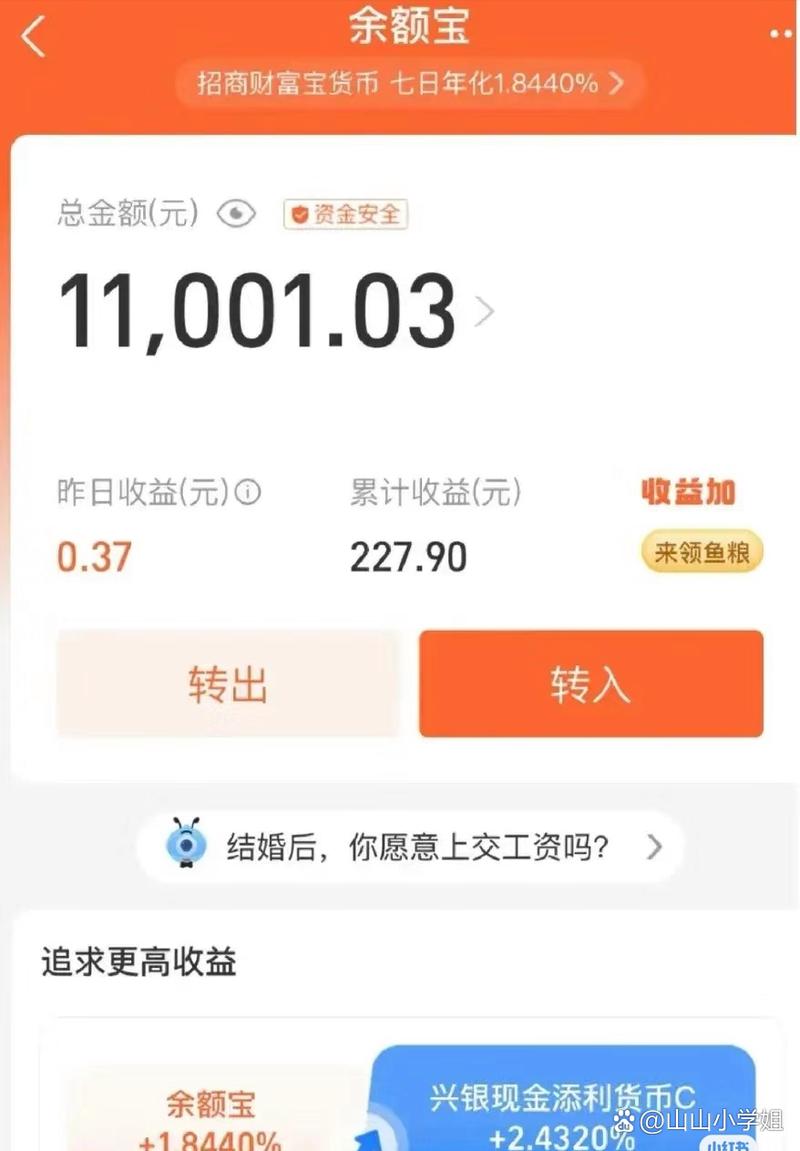
Task: Tap the ant mascot icon
Action: 186,846
